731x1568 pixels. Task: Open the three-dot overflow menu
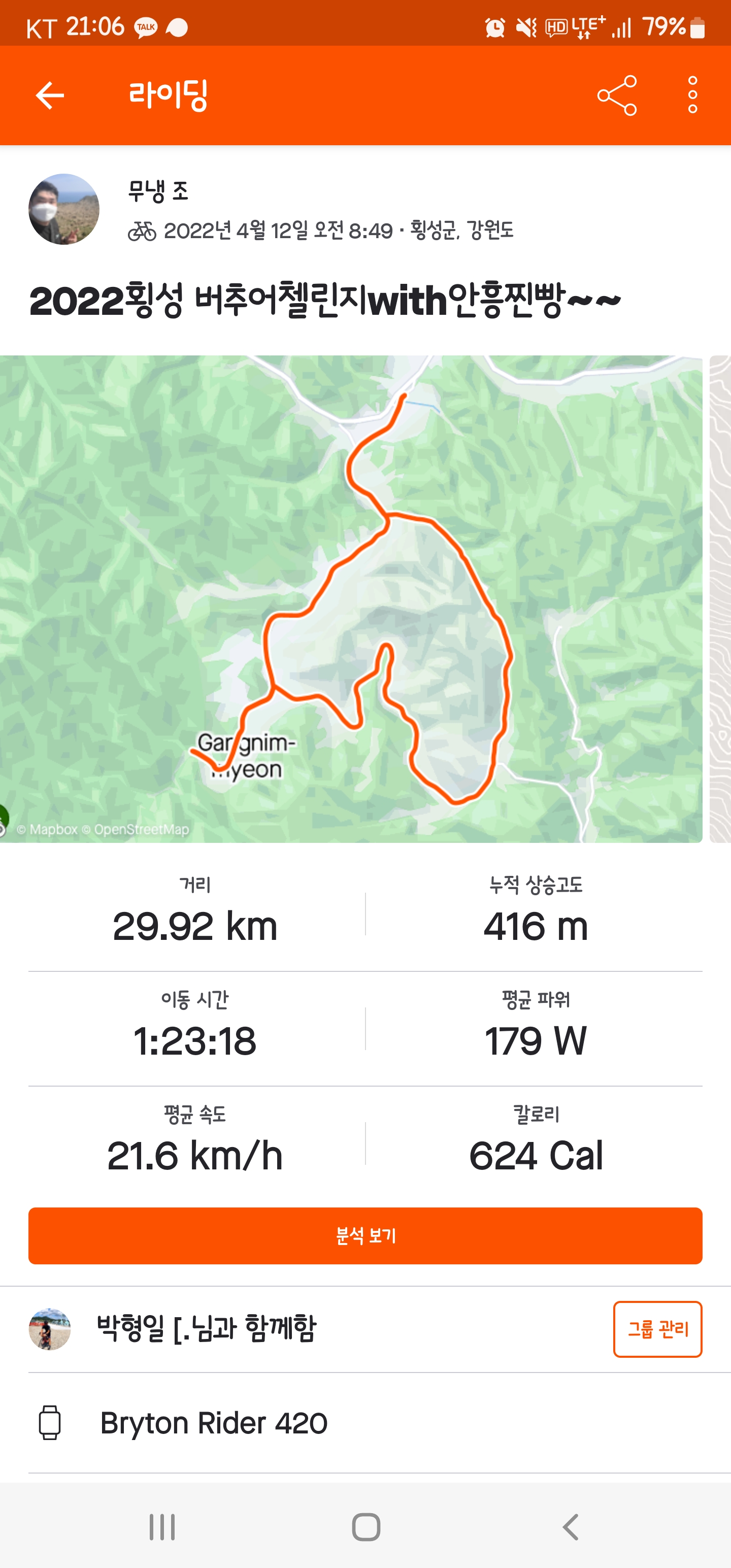point(692,95)
